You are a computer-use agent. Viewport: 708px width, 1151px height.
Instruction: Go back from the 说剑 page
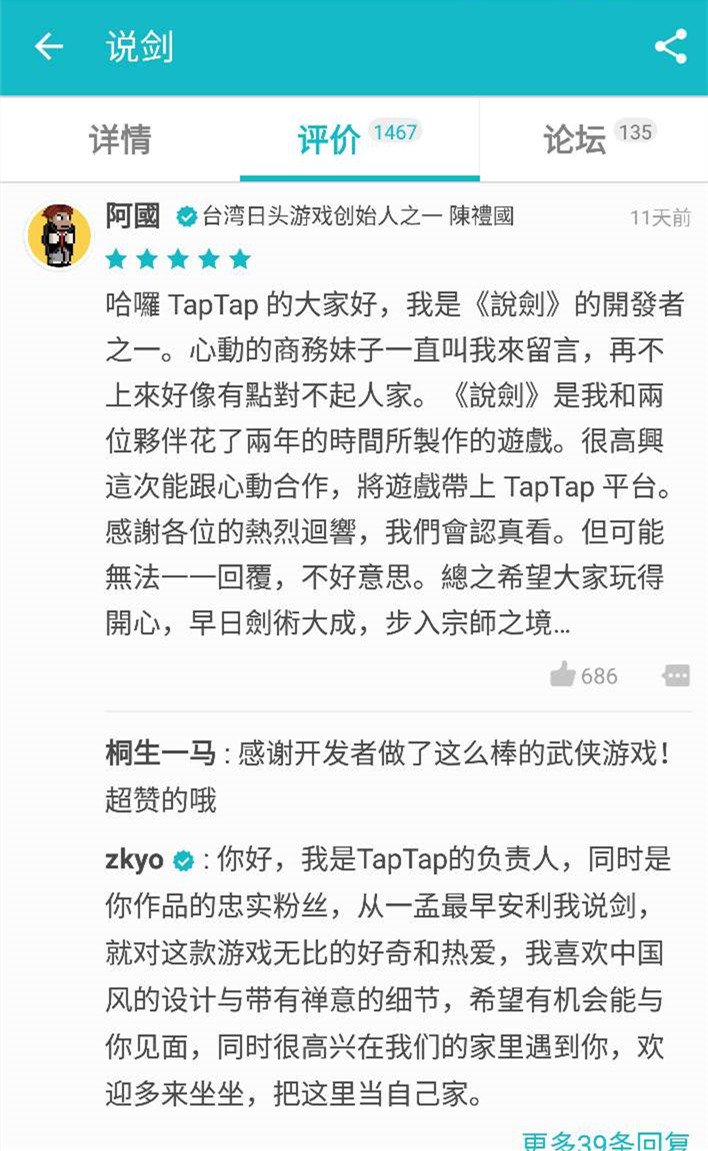pyautogui.click(x=48, y=47)
